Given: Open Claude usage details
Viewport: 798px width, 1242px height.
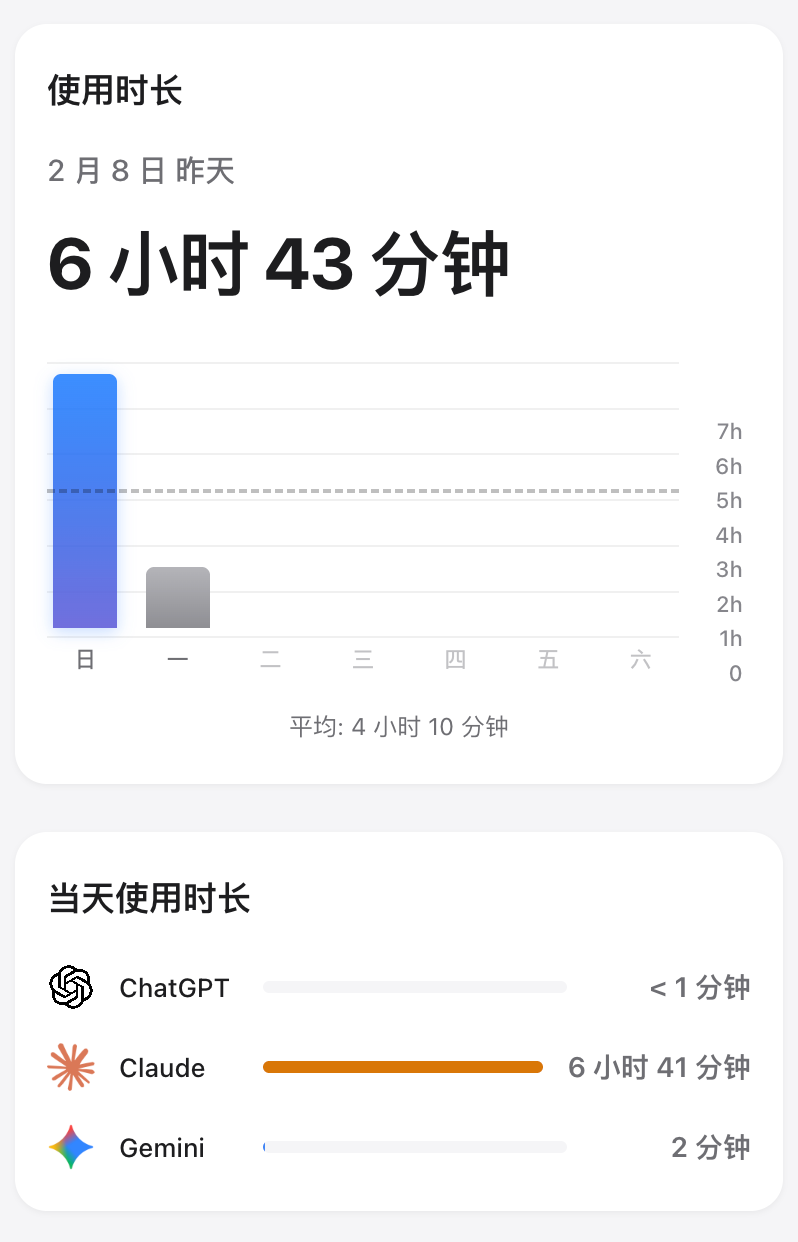Looking at the screenshot, I should [x=162, y=1068].
